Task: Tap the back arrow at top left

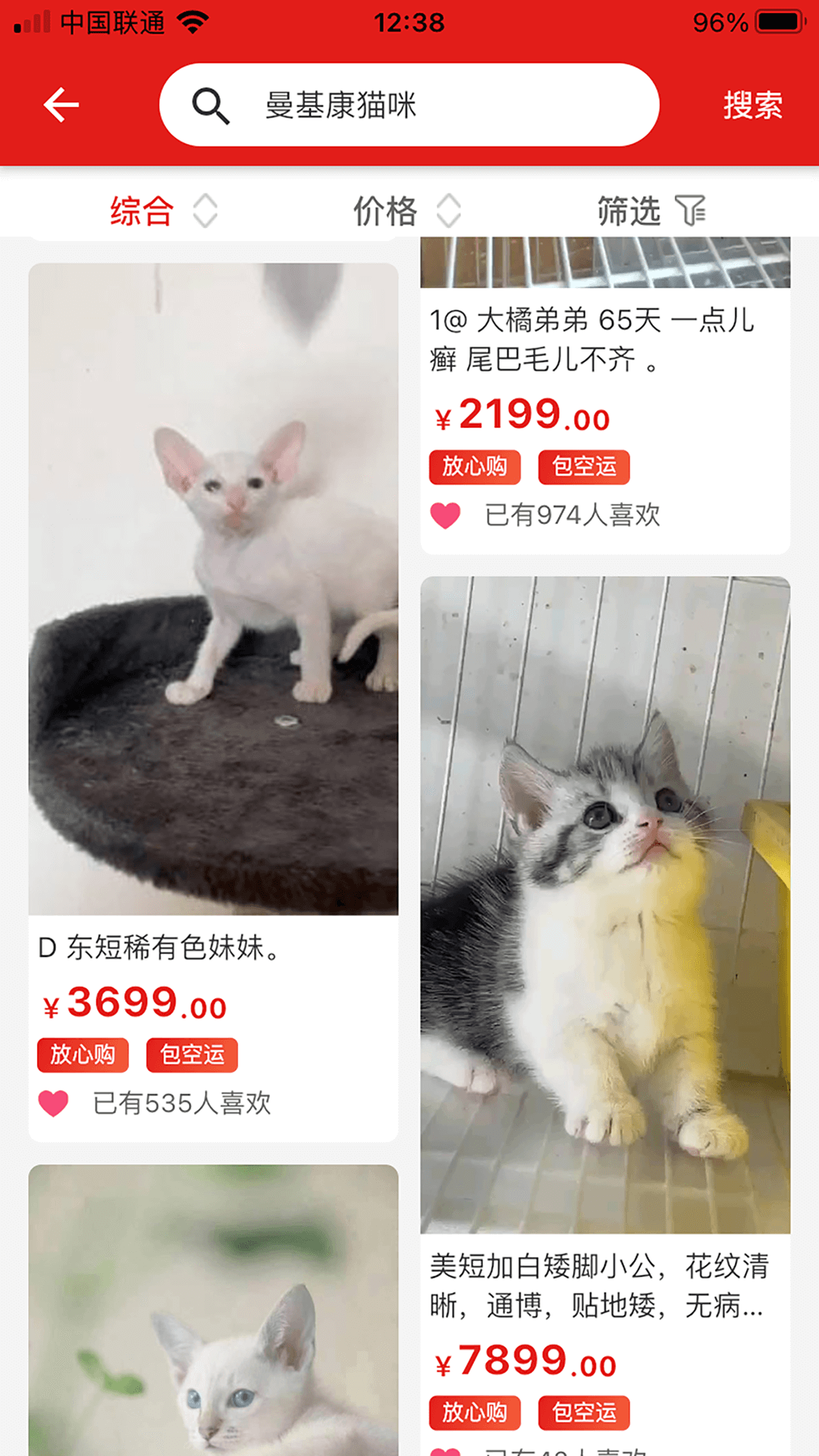Action: 61,104
